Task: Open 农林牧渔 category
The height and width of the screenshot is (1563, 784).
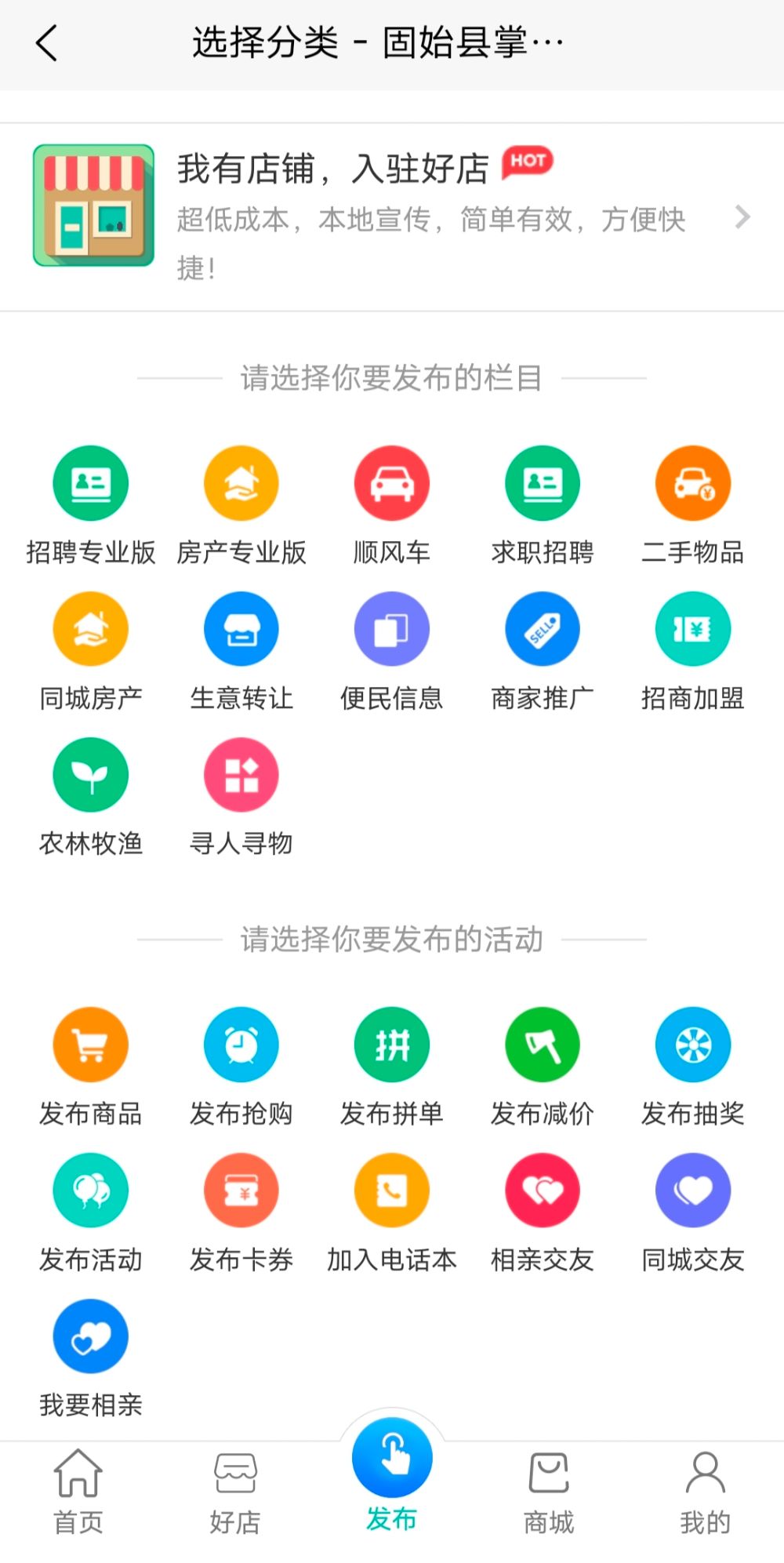Action: point(91,795)
